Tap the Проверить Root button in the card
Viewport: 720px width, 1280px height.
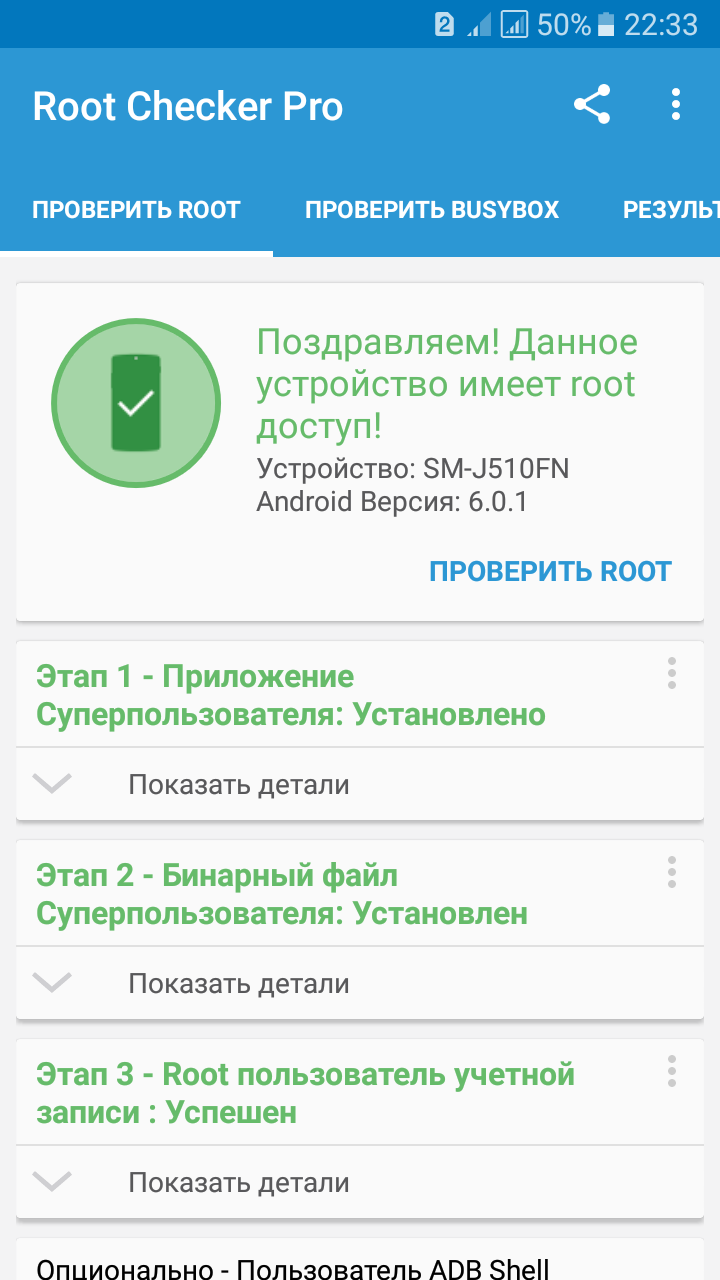point(550,571)
